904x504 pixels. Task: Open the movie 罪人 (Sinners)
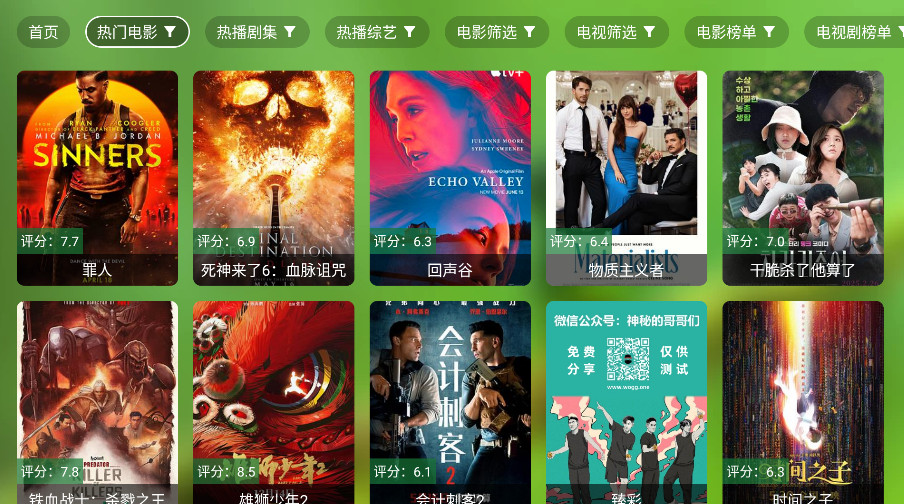pos(97,177)
